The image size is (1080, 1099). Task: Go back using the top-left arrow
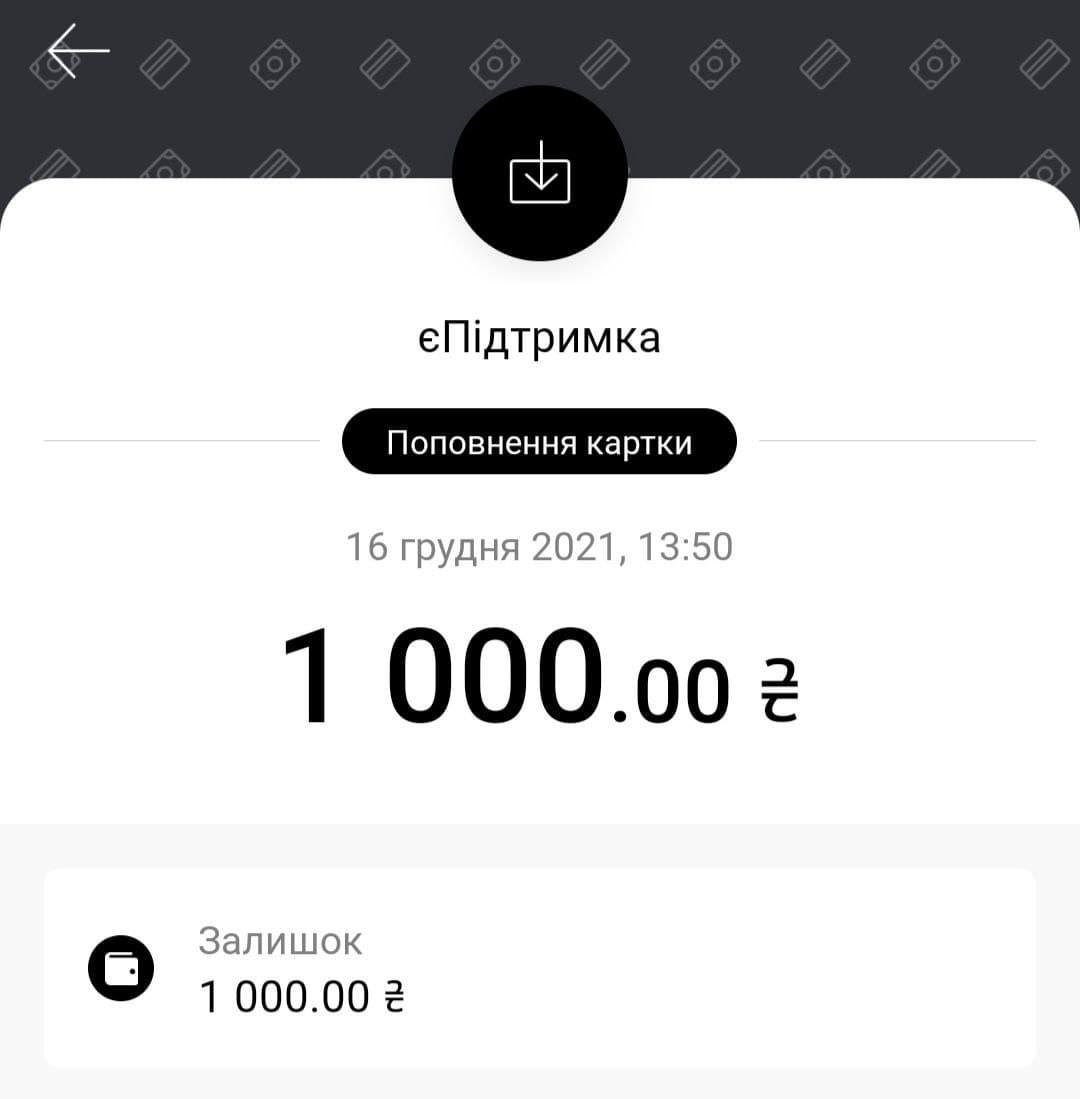[78, 51]
